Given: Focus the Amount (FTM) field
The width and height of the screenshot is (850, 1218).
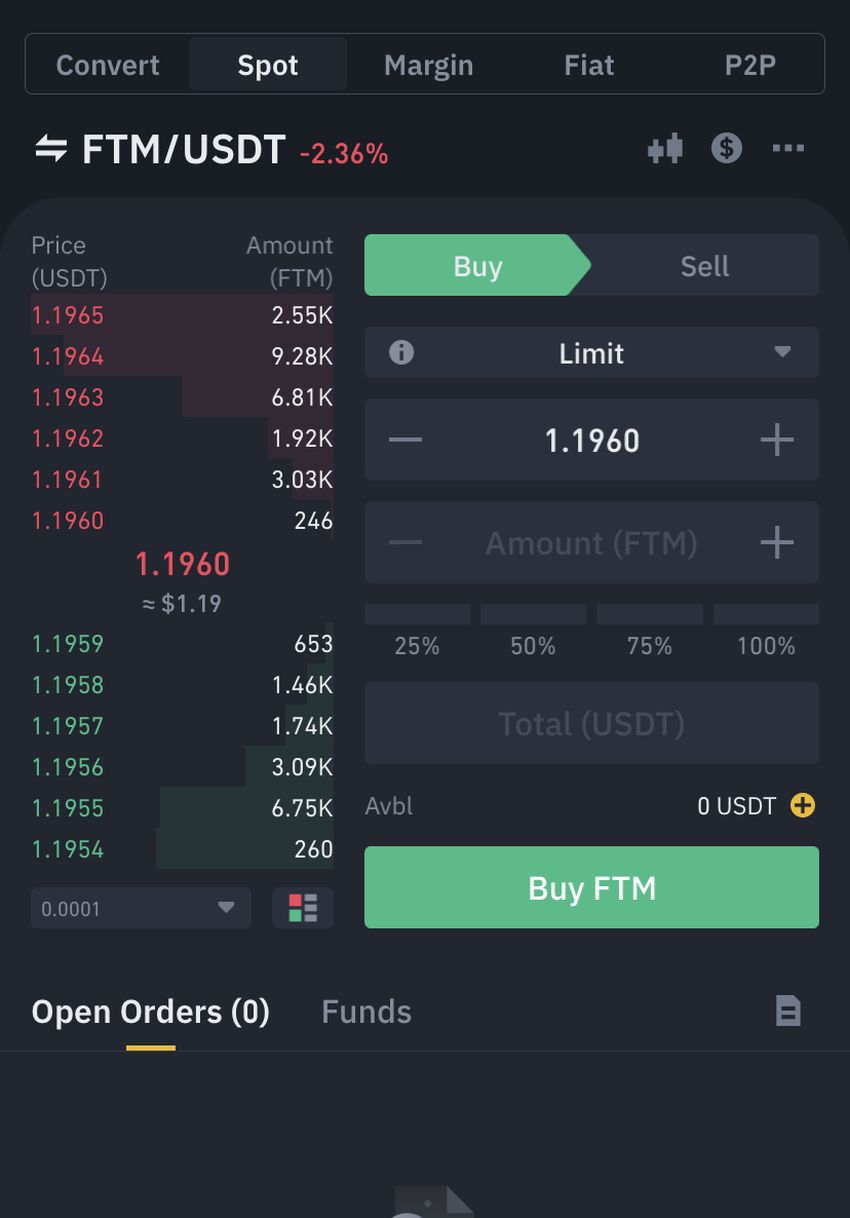Looking at the screenshot, I should (x=591, y=543).
